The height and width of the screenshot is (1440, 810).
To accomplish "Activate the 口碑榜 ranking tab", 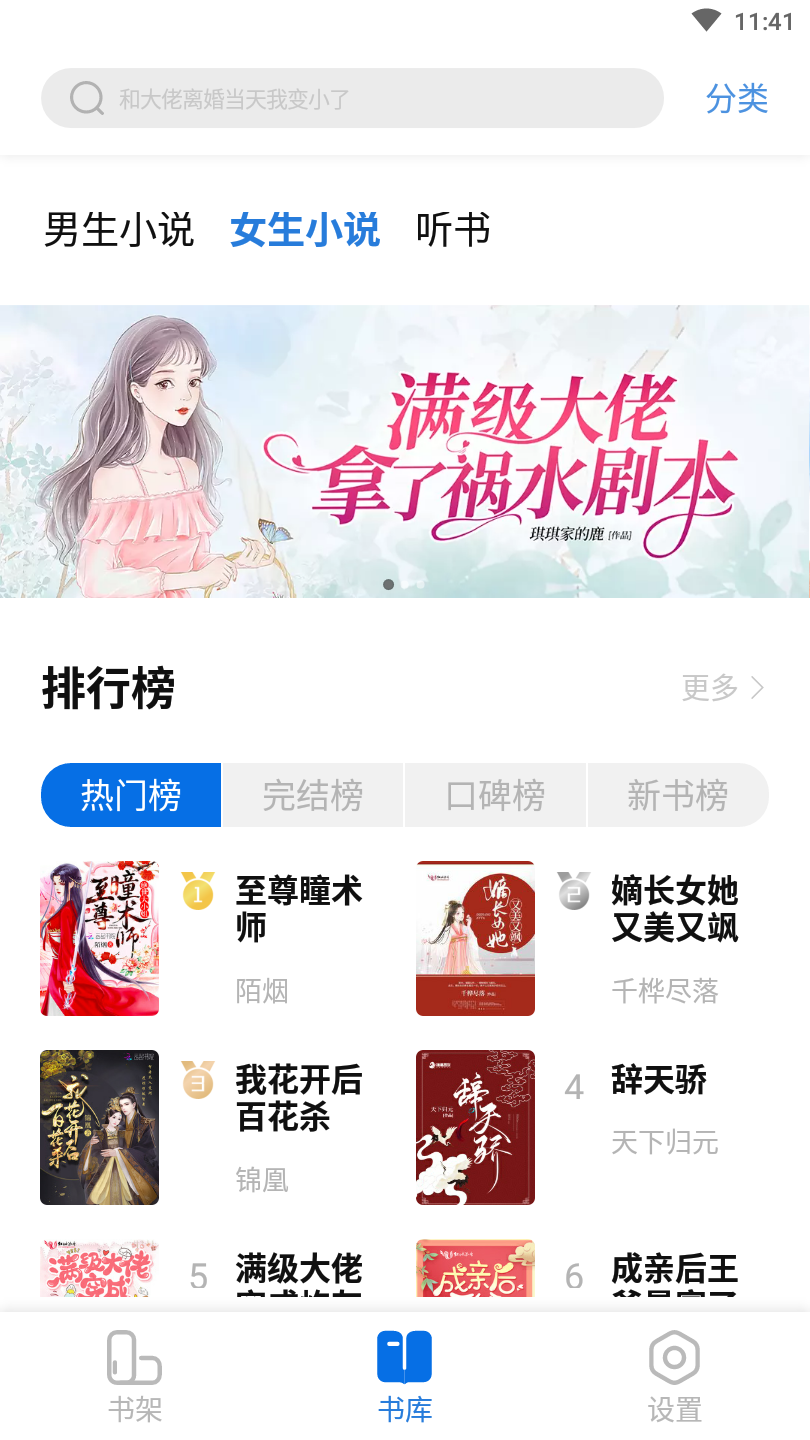I will [x=495, y=795].
